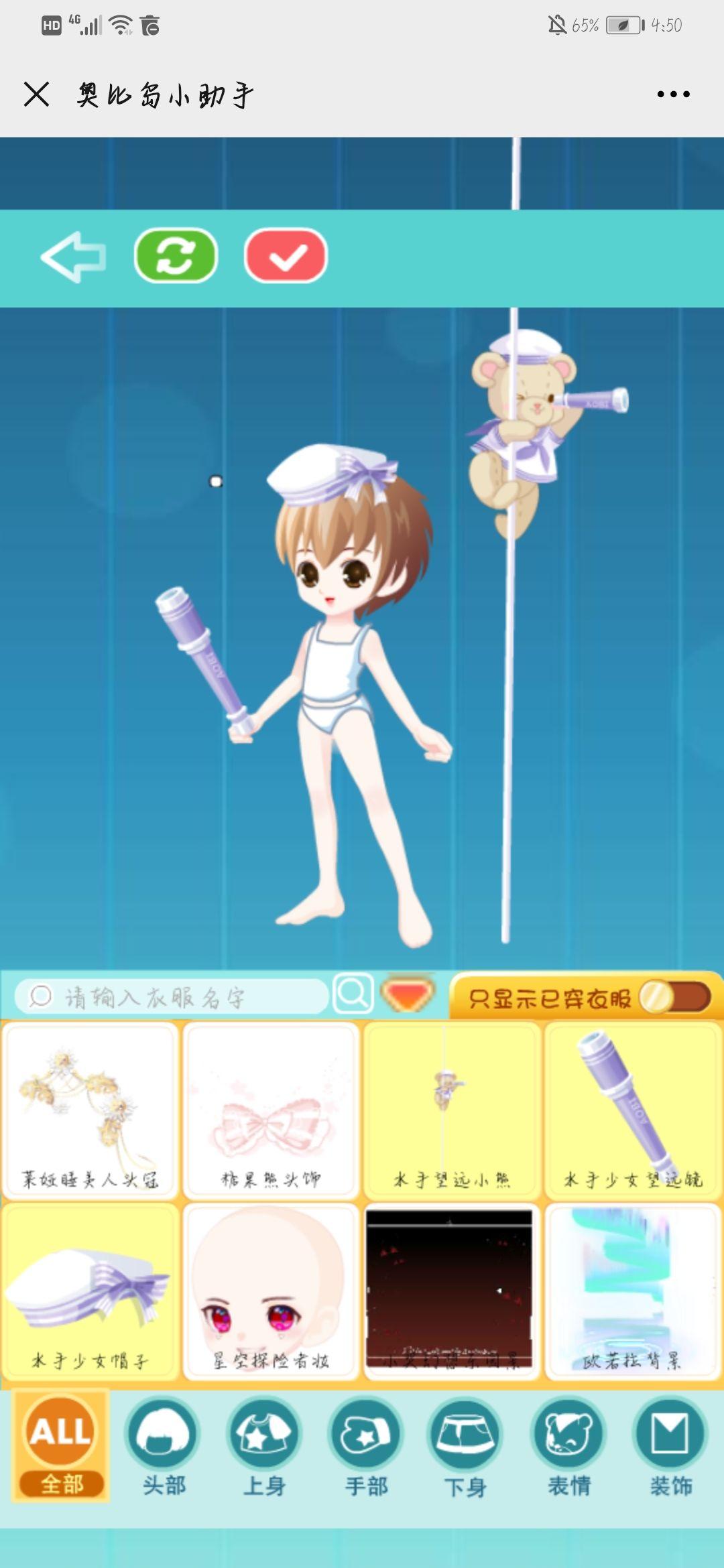Switch to the 上身 category tab
The height and width of the screenshot is (1568, 724).
[264, 1447]
